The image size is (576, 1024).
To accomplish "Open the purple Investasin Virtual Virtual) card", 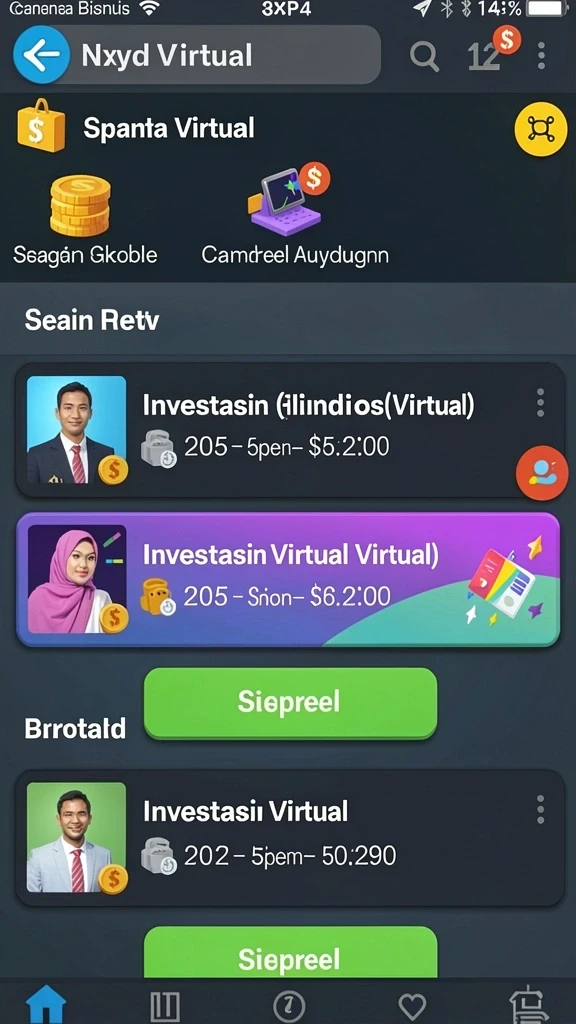I will [x=288, y=579].
